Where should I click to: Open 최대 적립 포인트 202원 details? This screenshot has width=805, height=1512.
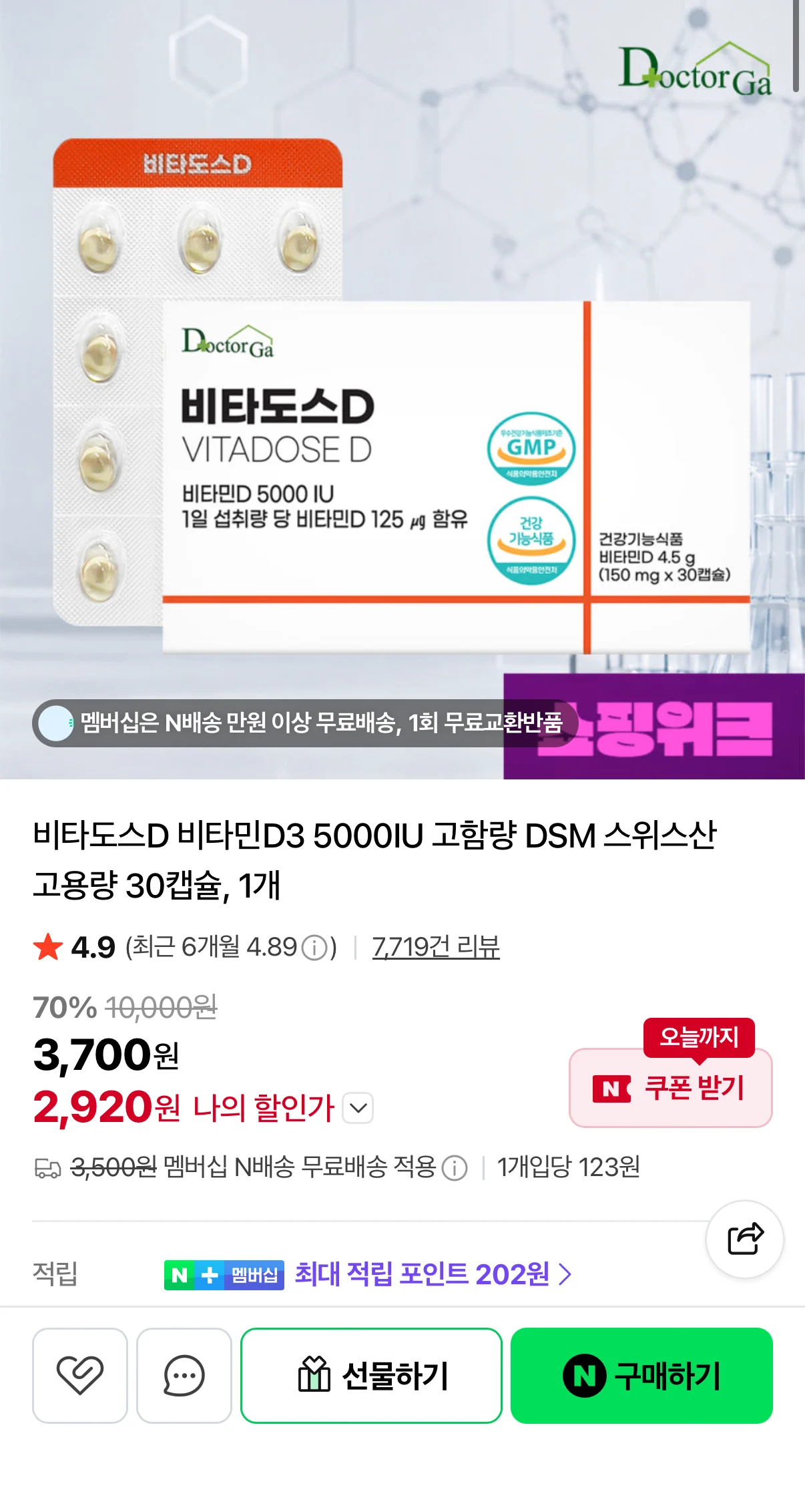[x=434, y=1274]
